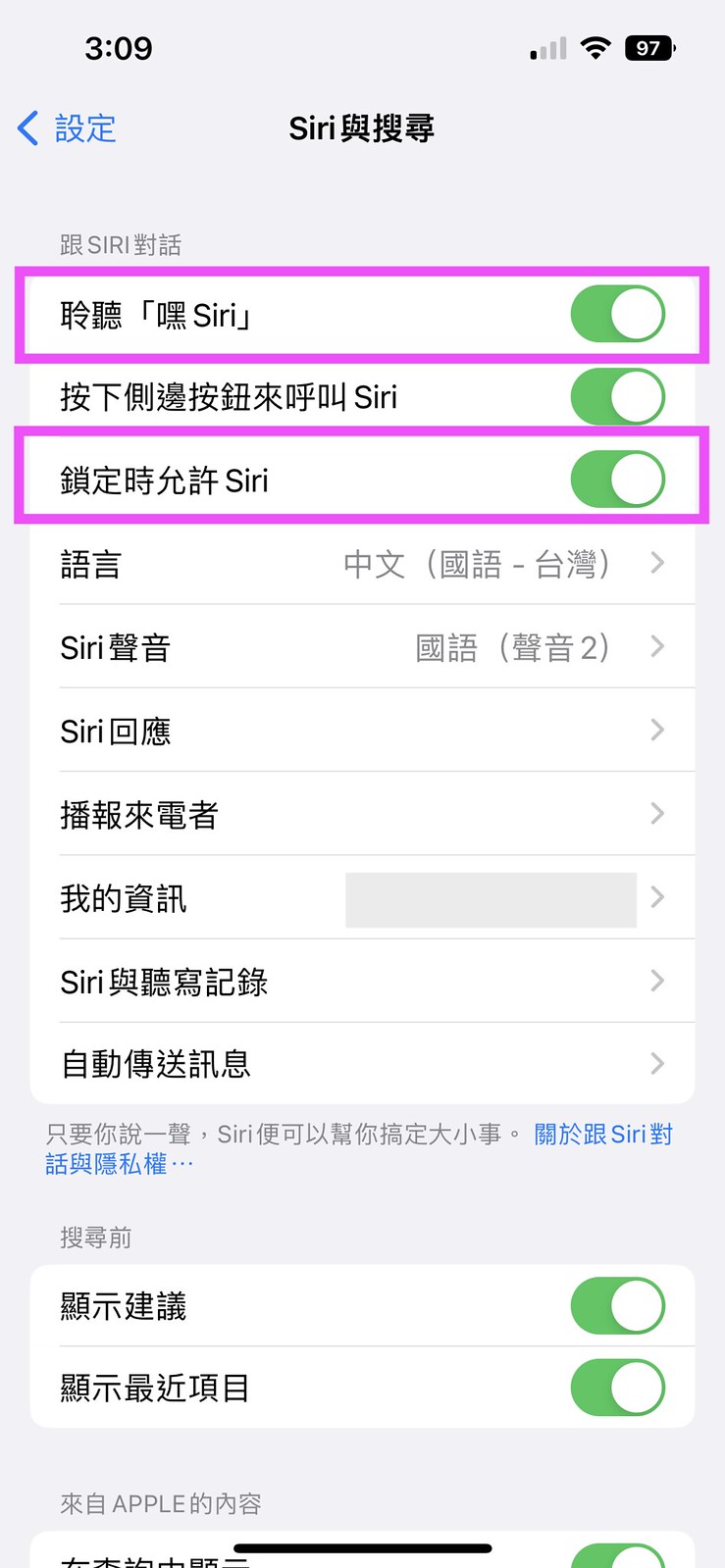Toggle 聆聽「嘿 Siri」switch

click(617, 314)
